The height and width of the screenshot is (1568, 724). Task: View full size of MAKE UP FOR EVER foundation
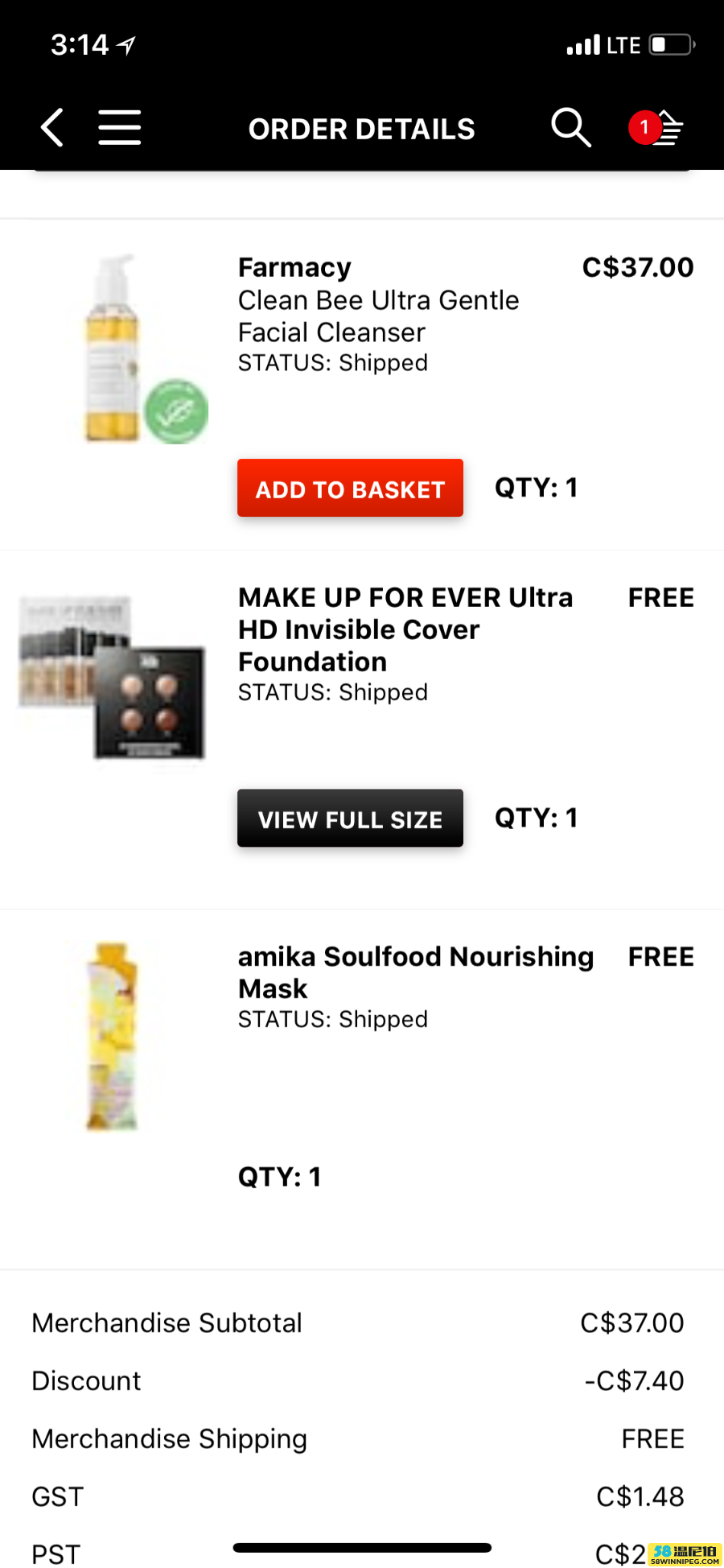pos(350,819)
